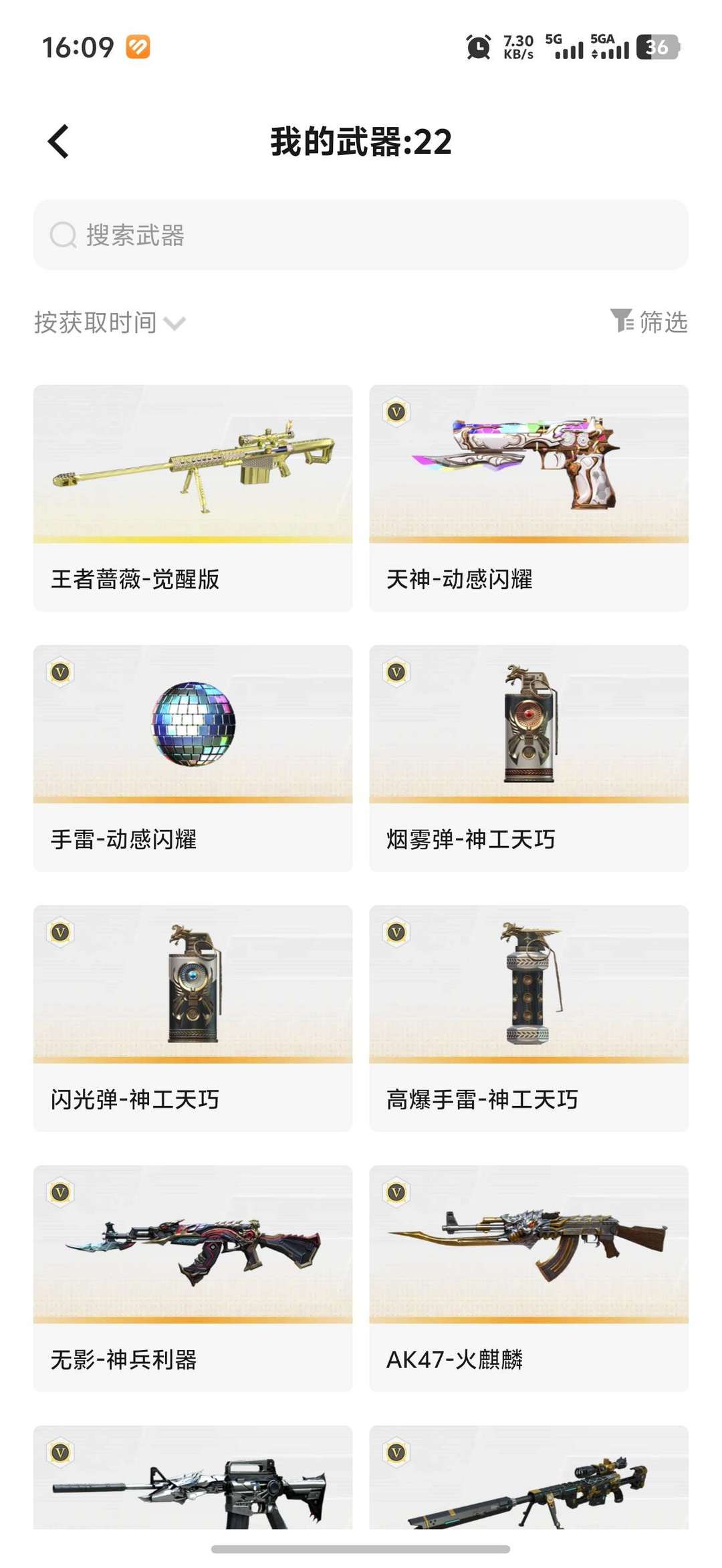Viewport: 722px width, 1568px height.
Task: Expand the 按获取时间 sort dropdown
Action: [110, 323]
